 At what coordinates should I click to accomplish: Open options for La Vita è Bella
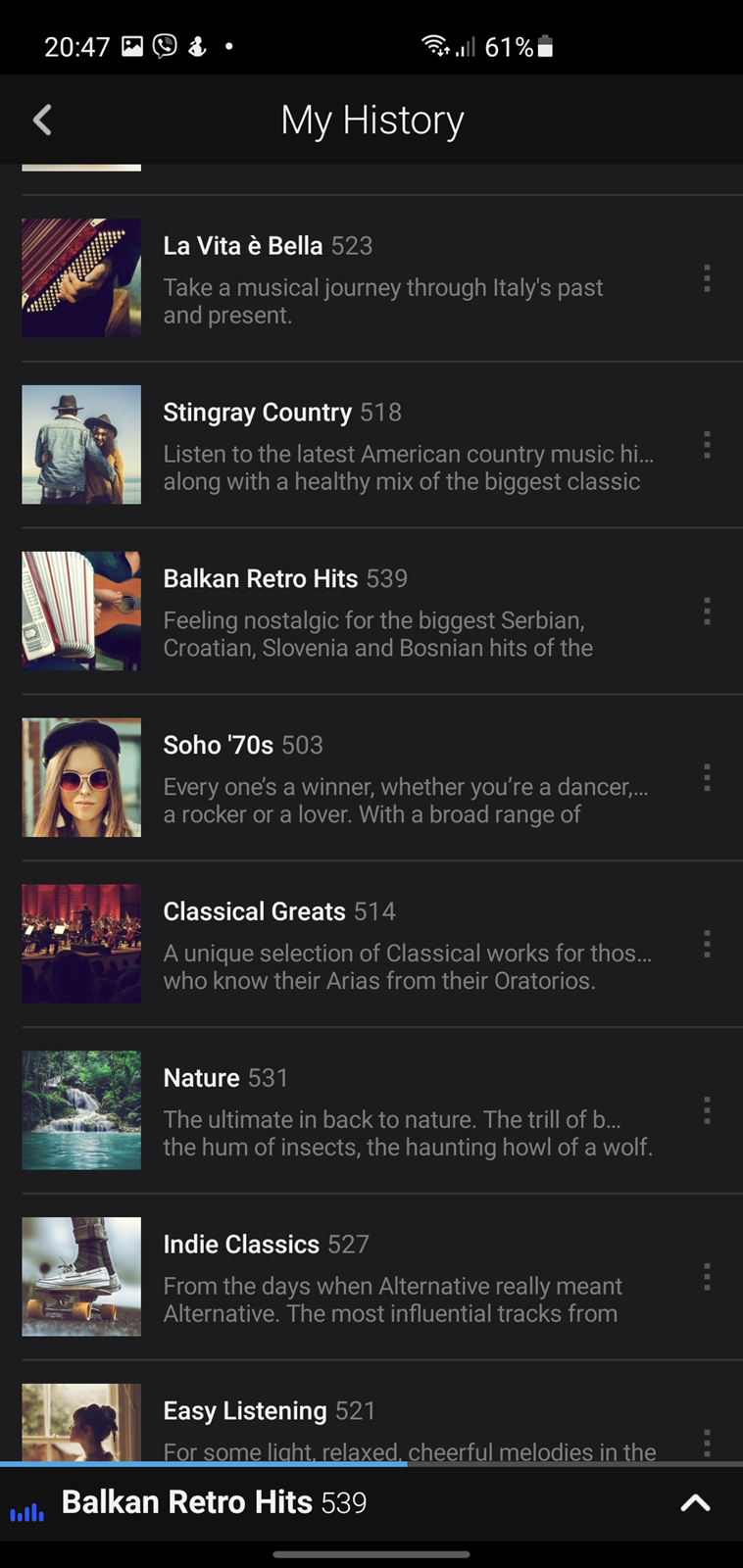(x=707, y=278)
